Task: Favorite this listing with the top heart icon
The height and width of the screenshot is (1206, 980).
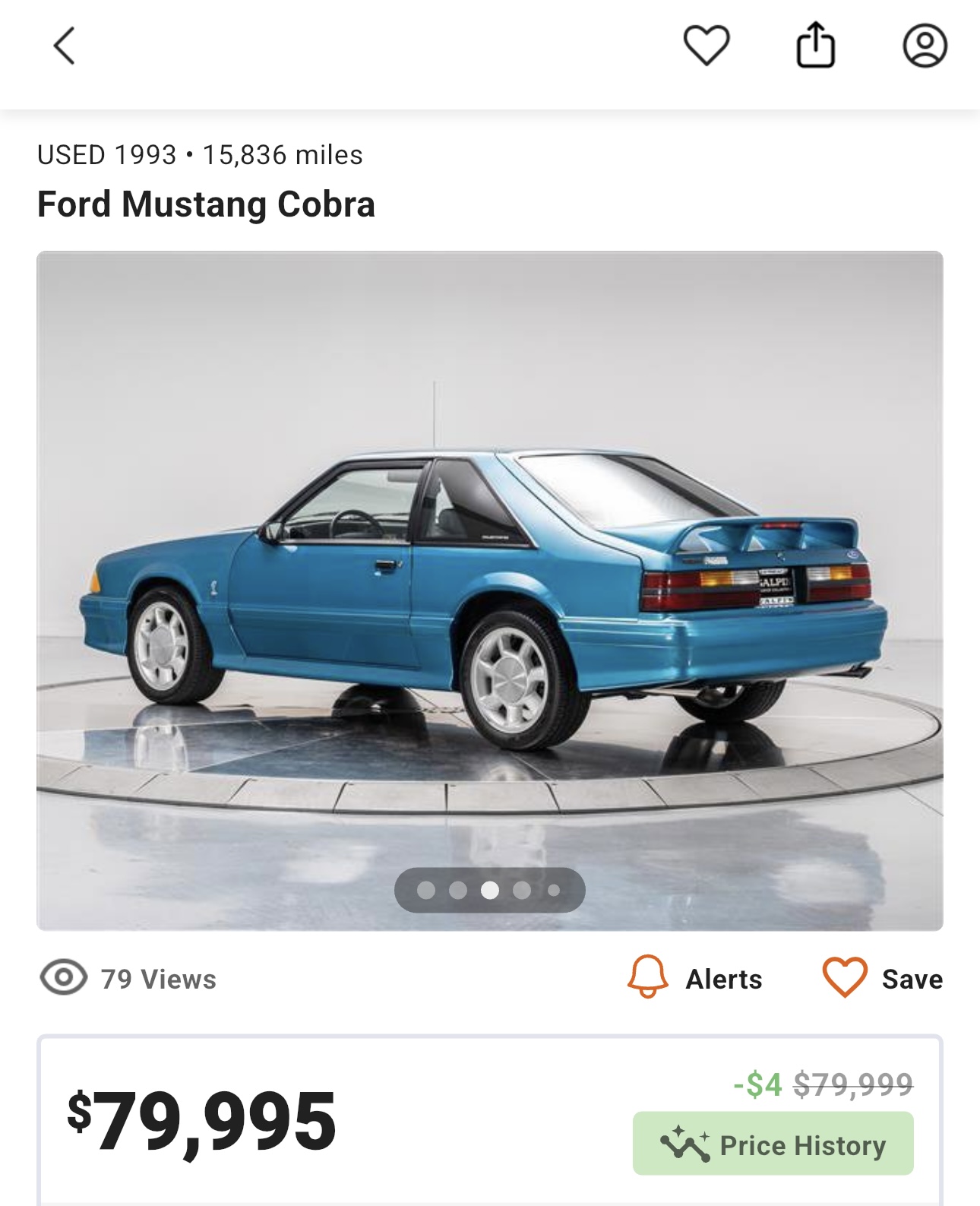Action: point(707,46)
